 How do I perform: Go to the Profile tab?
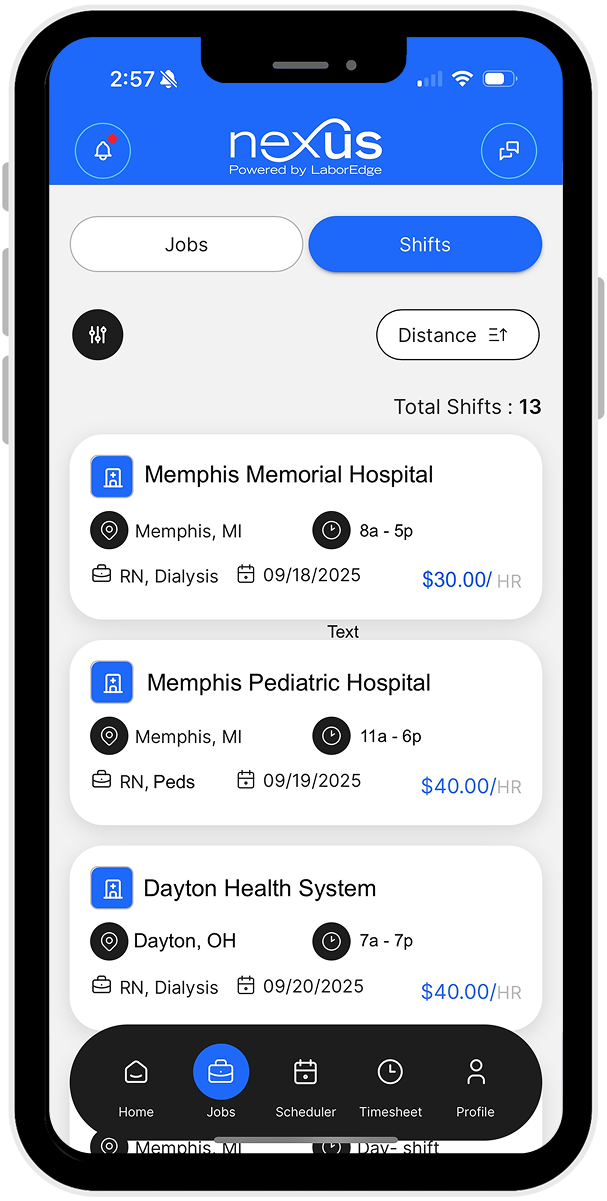(x=475, y=1084)
